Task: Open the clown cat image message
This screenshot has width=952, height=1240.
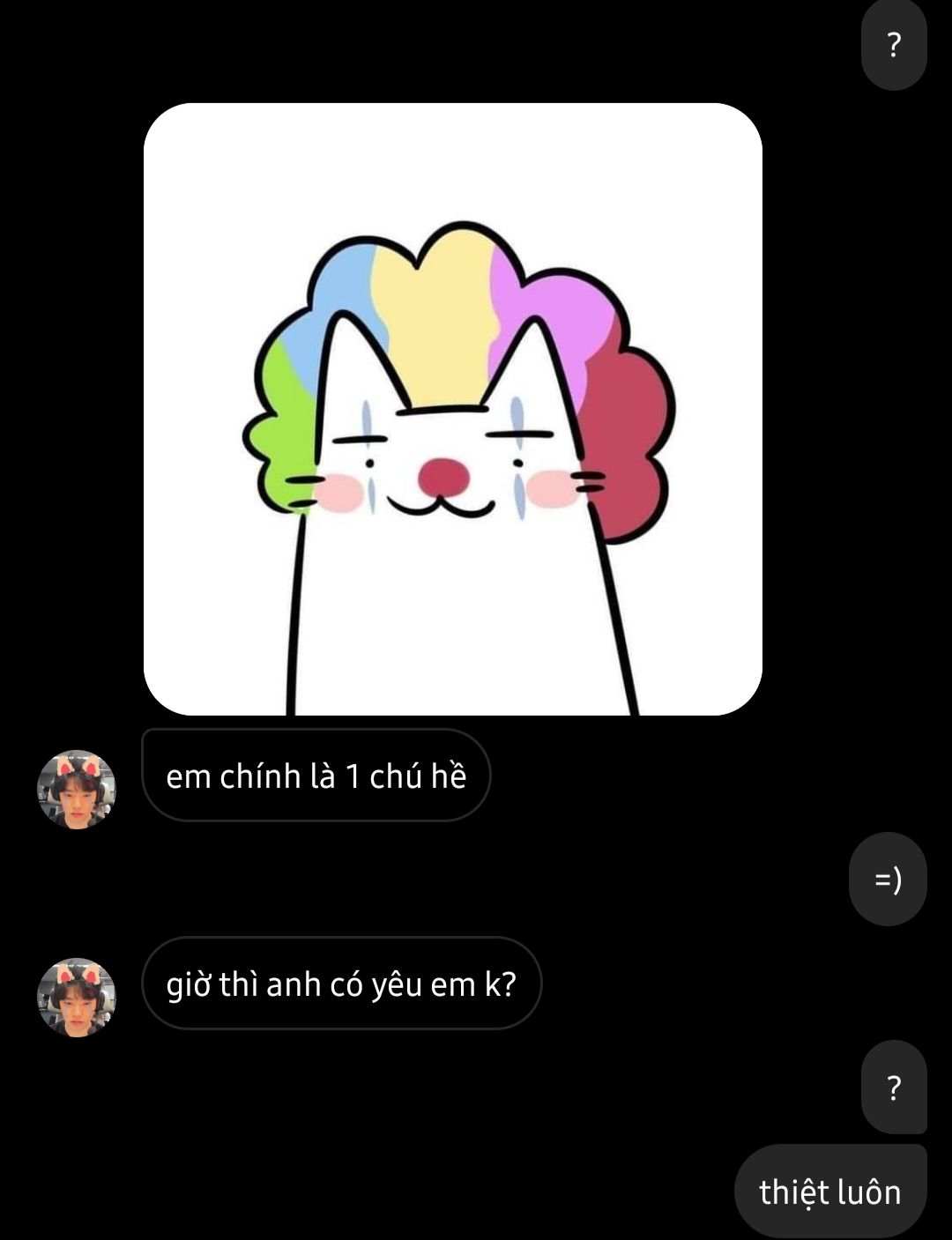Action: (x=452, y=409)
